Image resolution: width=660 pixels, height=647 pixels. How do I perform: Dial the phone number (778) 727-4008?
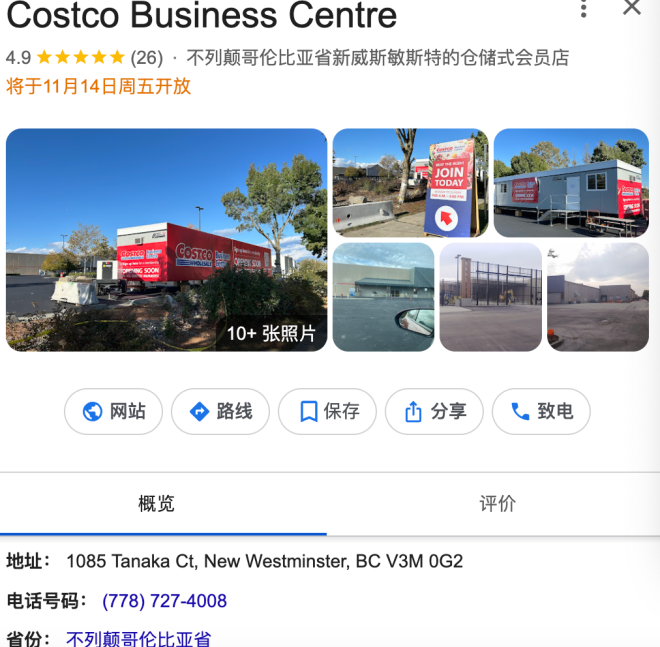pos(164,601)
